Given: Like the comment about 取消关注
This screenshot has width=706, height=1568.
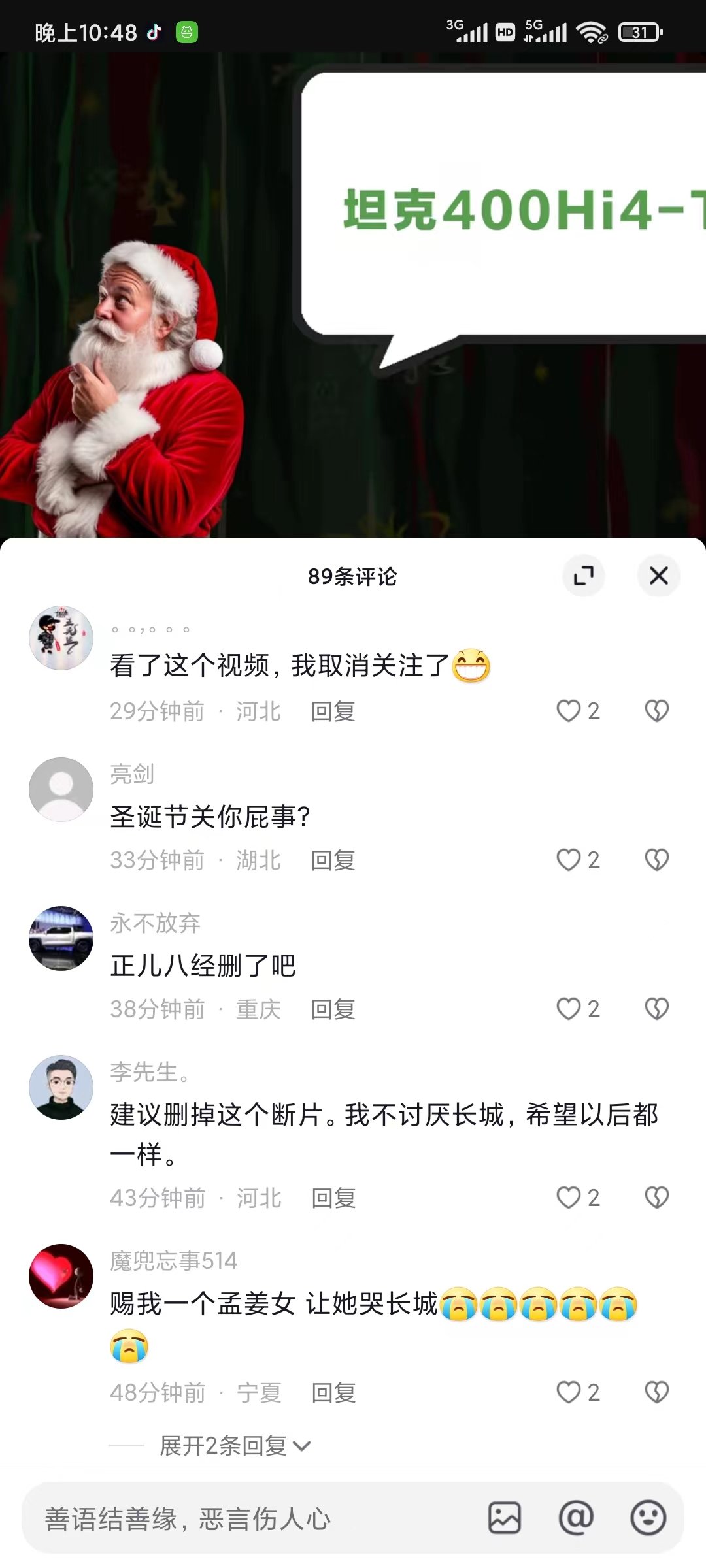Looking at the screenshot, I should pos(578,711).
